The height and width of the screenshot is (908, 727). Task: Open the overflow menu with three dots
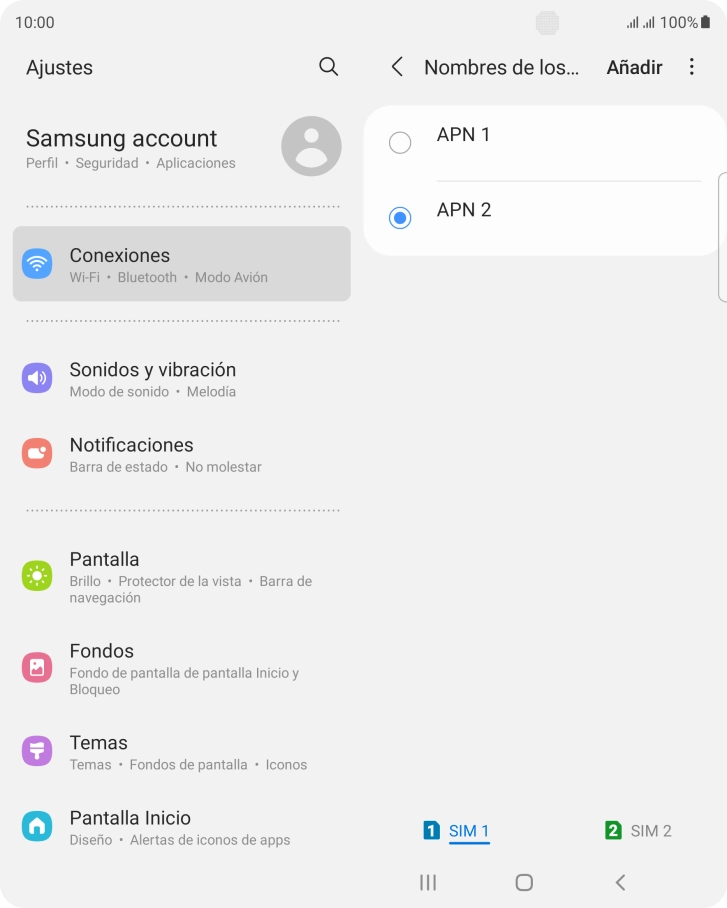pyautogui.click(x=692, y=67)
